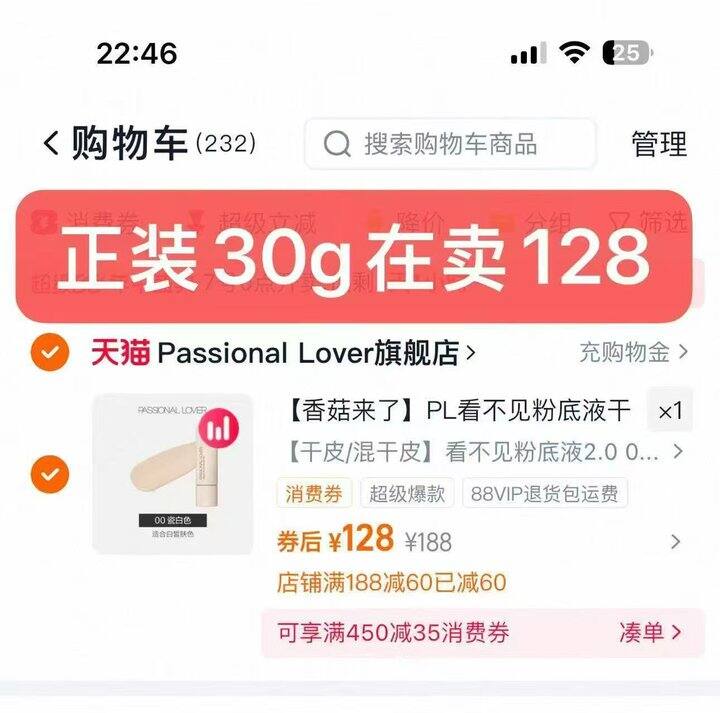Open 充购物金 link
The width and height of the screenshot is (720, 713).
pyautogui.click(x=633, y=352)
